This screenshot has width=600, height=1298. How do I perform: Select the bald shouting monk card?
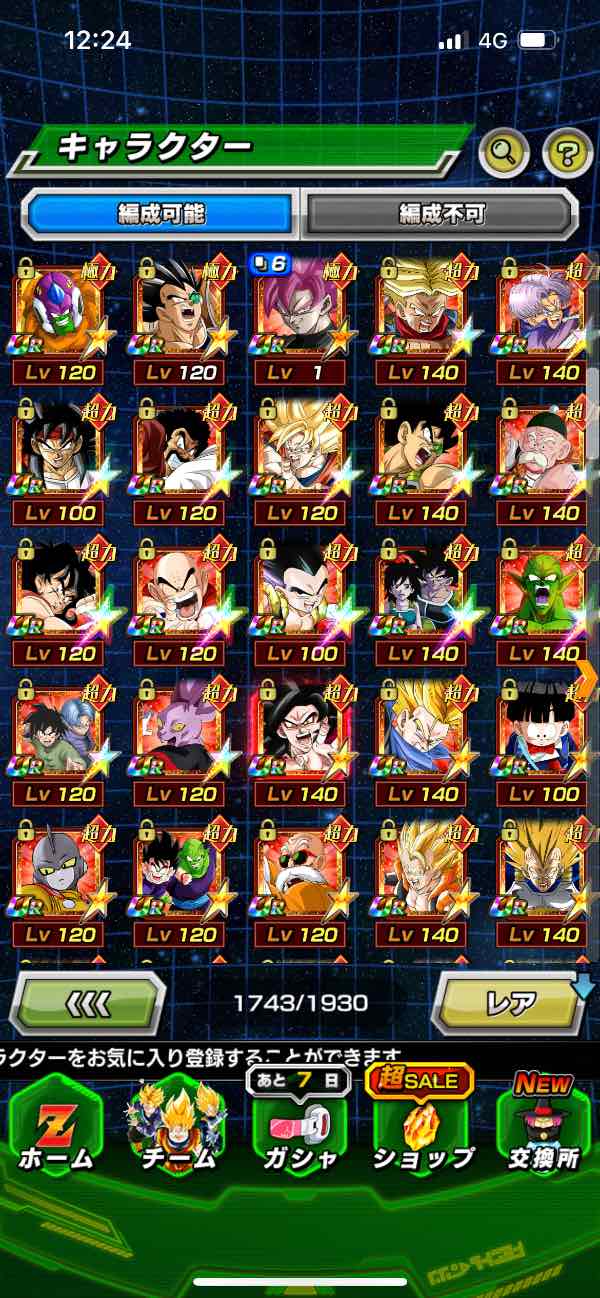point(180,600)
